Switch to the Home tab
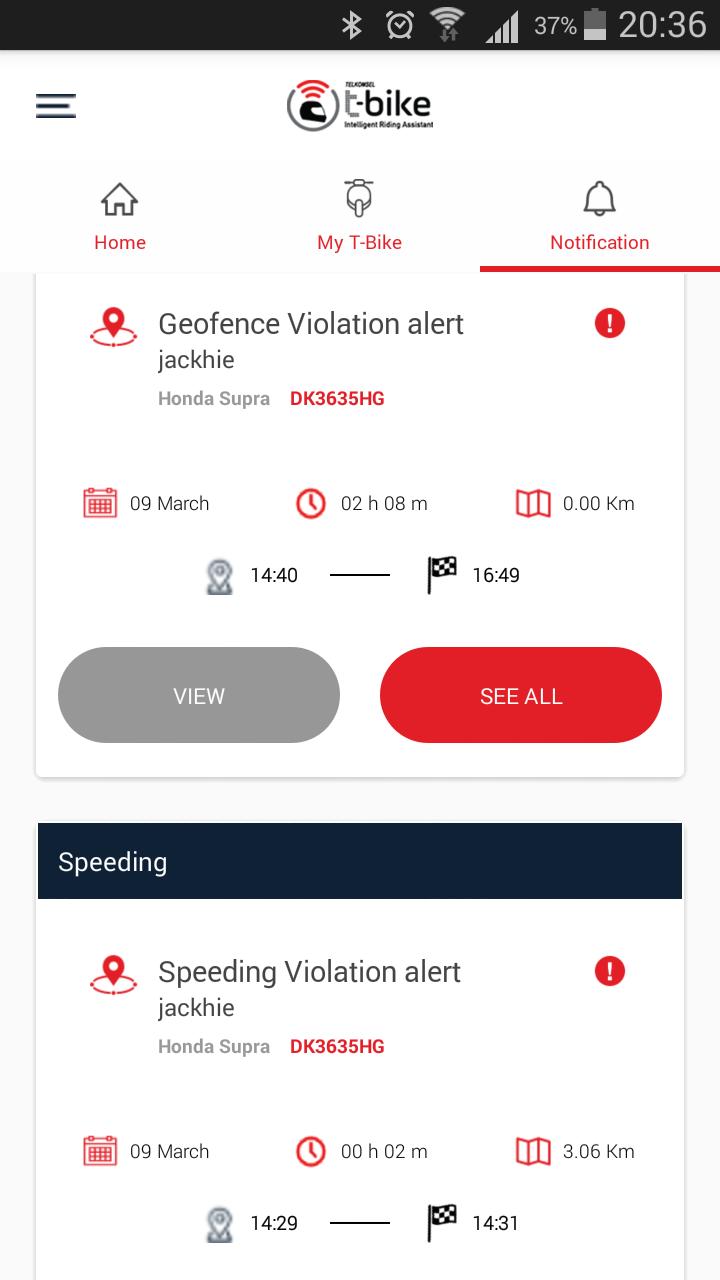The height and width of the screenshot is (1280, 720). point(120,218)
